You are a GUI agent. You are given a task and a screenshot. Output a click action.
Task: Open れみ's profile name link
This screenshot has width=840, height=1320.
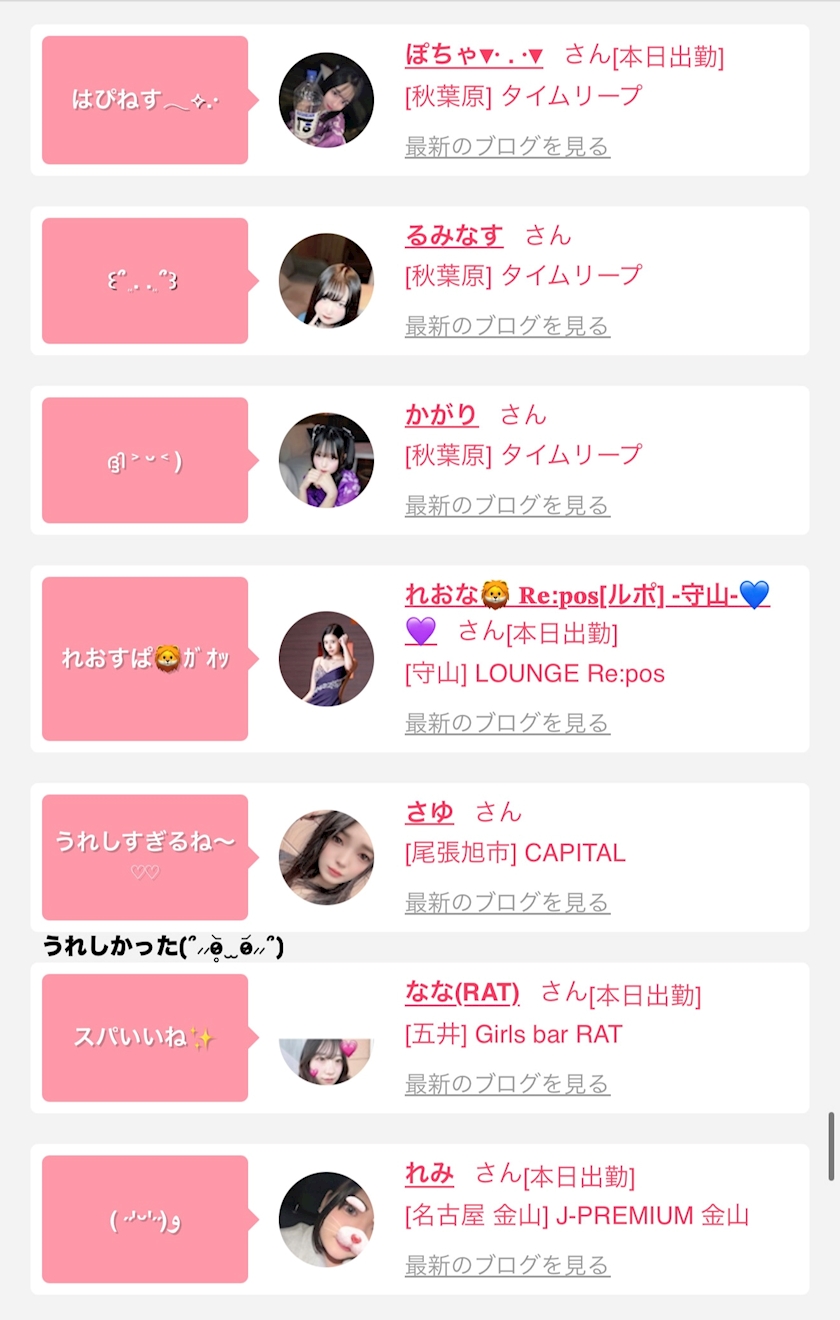(x=429, y=1174)
